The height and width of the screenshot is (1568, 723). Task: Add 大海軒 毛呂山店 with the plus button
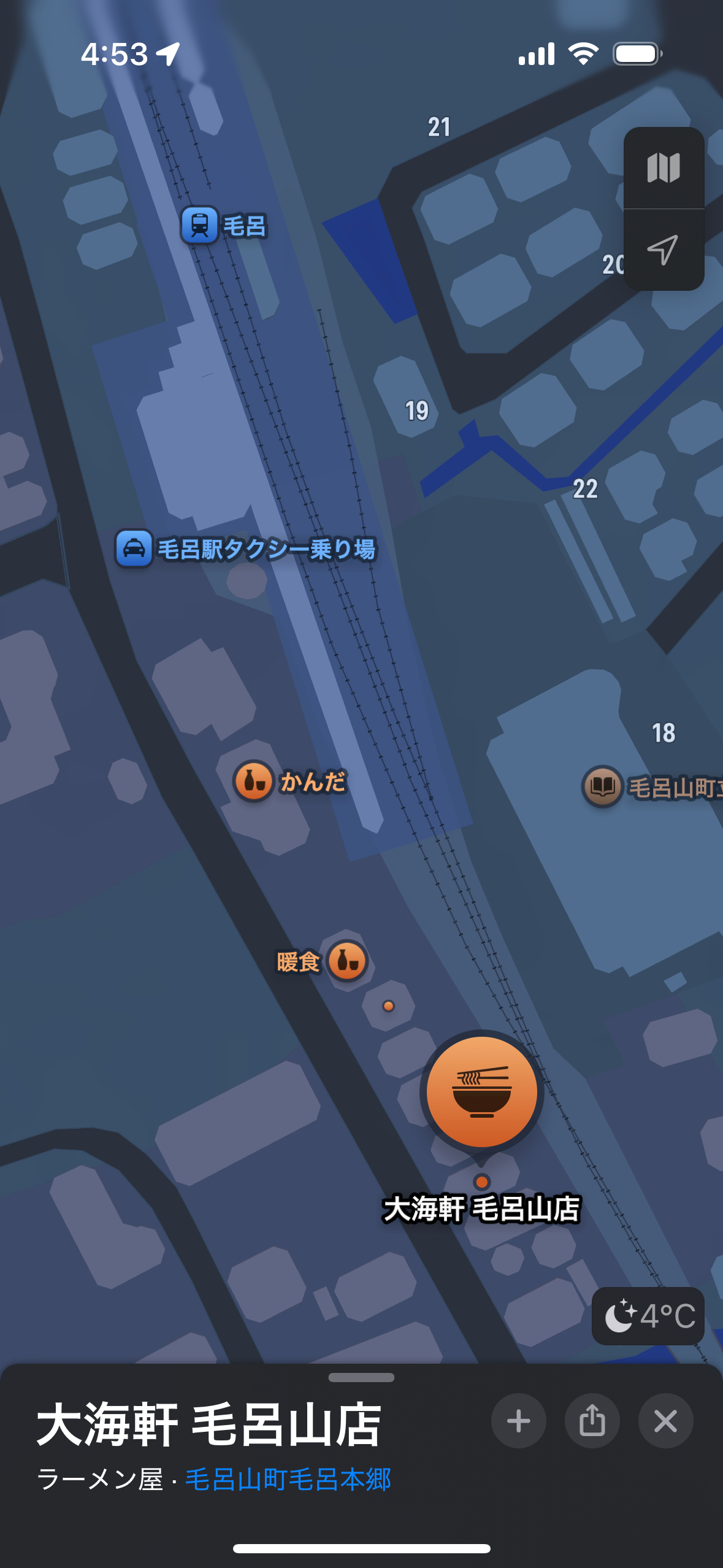click(x=518, y=1421)
